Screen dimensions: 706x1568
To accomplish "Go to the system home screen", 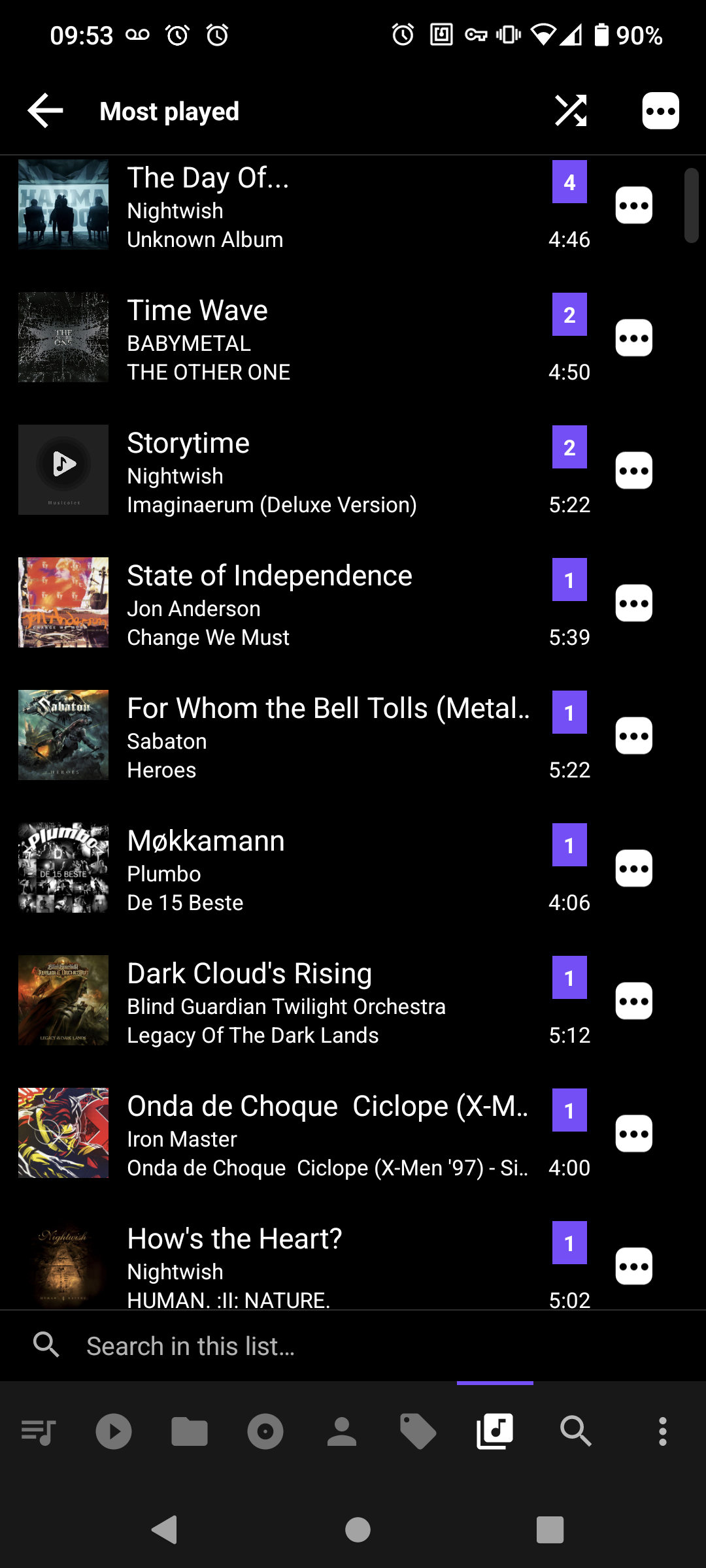I will (358, 1529).
